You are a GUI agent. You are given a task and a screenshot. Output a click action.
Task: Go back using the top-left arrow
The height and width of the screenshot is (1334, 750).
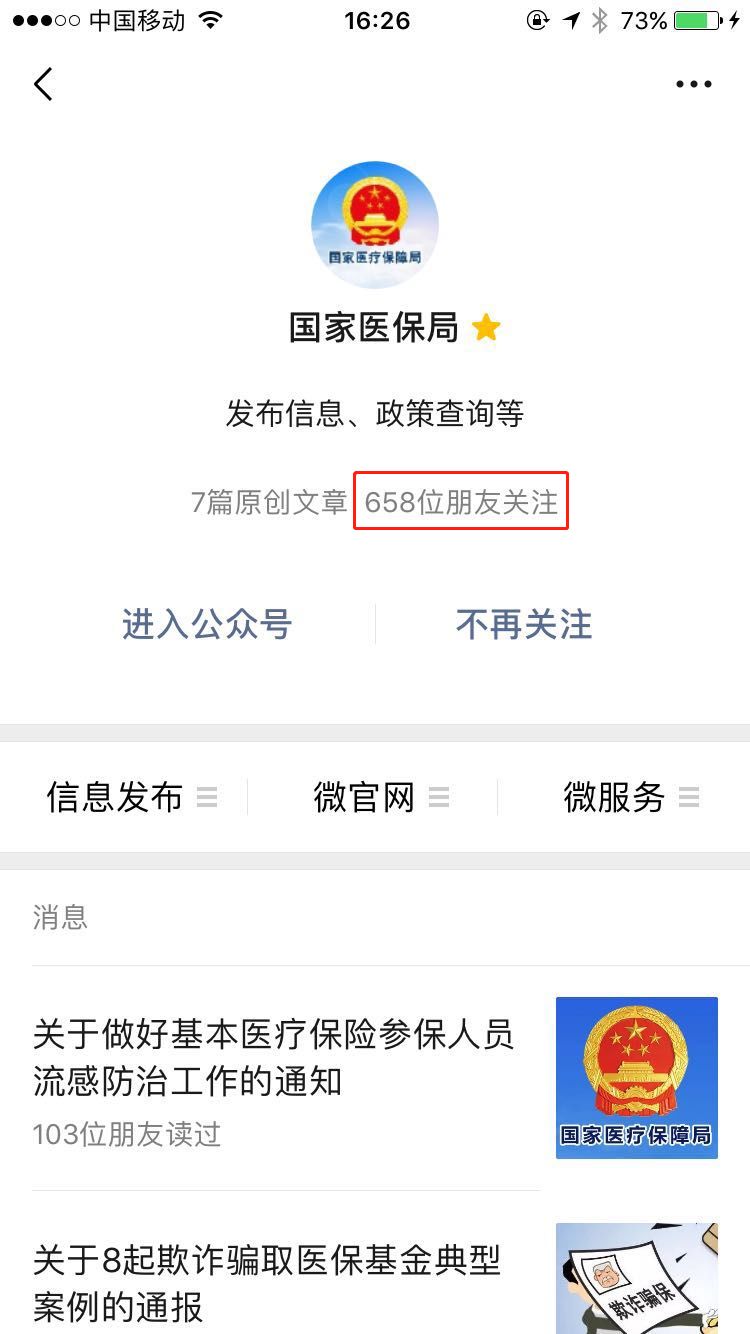coord(43,84)
